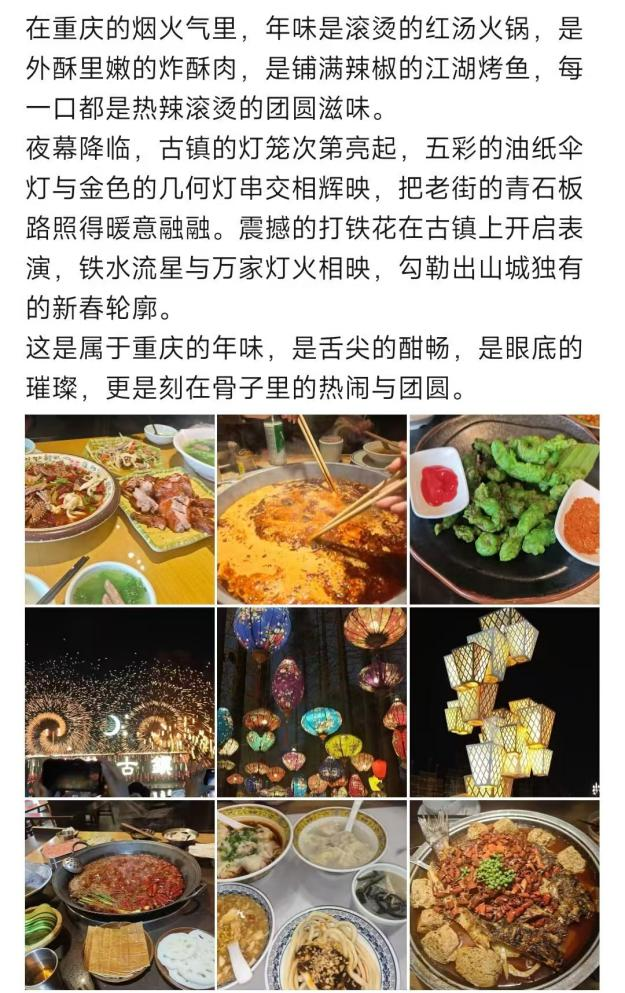View the golden geometric lanterns photo
Screen dimensions: 625x993
504,701
